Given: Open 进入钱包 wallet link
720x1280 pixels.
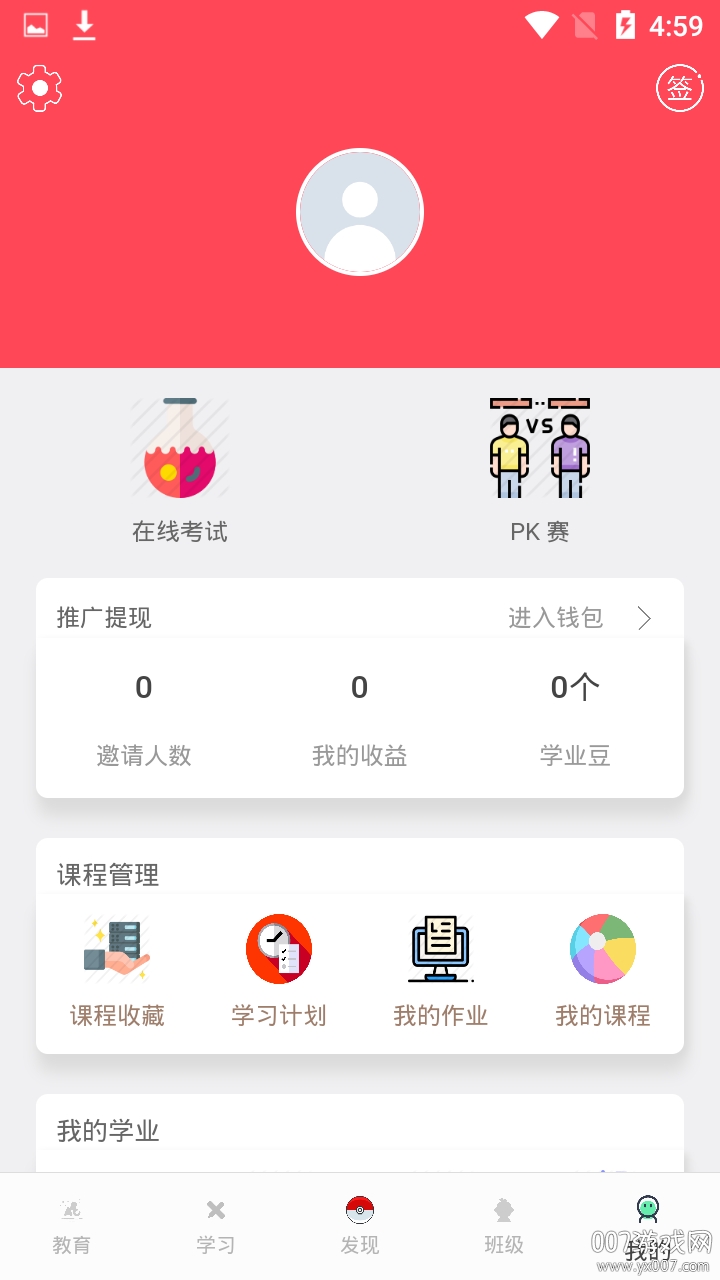Looking at the screenshot, I should click(555, 618).
